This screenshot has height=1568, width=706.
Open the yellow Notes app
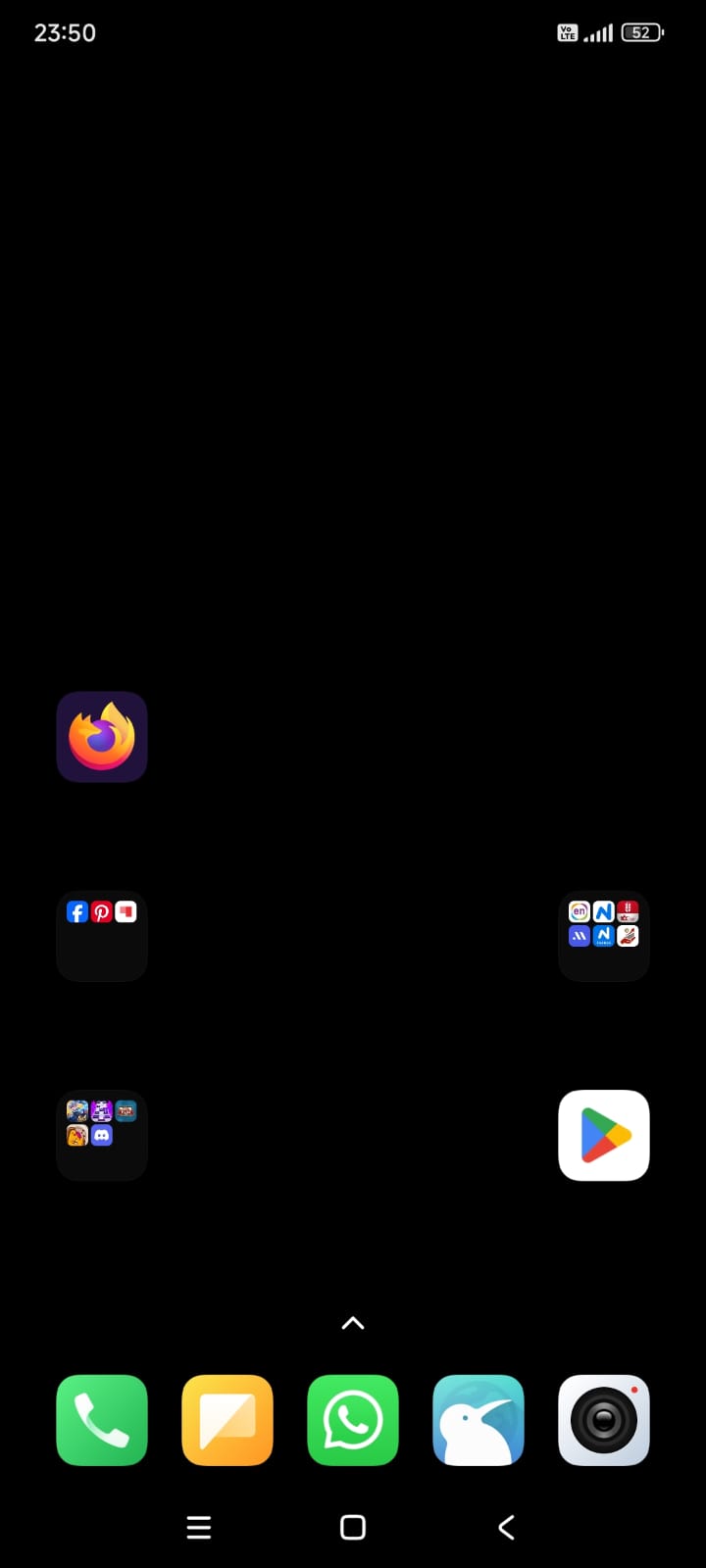click(x=227, y=1420)
